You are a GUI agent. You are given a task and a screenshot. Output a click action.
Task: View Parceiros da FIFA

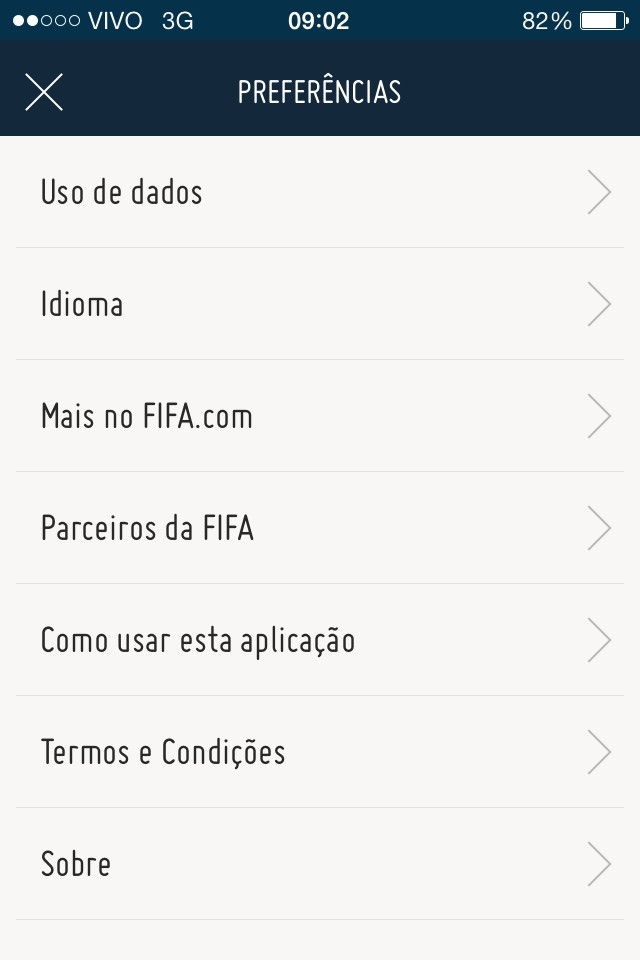(x=320, y=528)
